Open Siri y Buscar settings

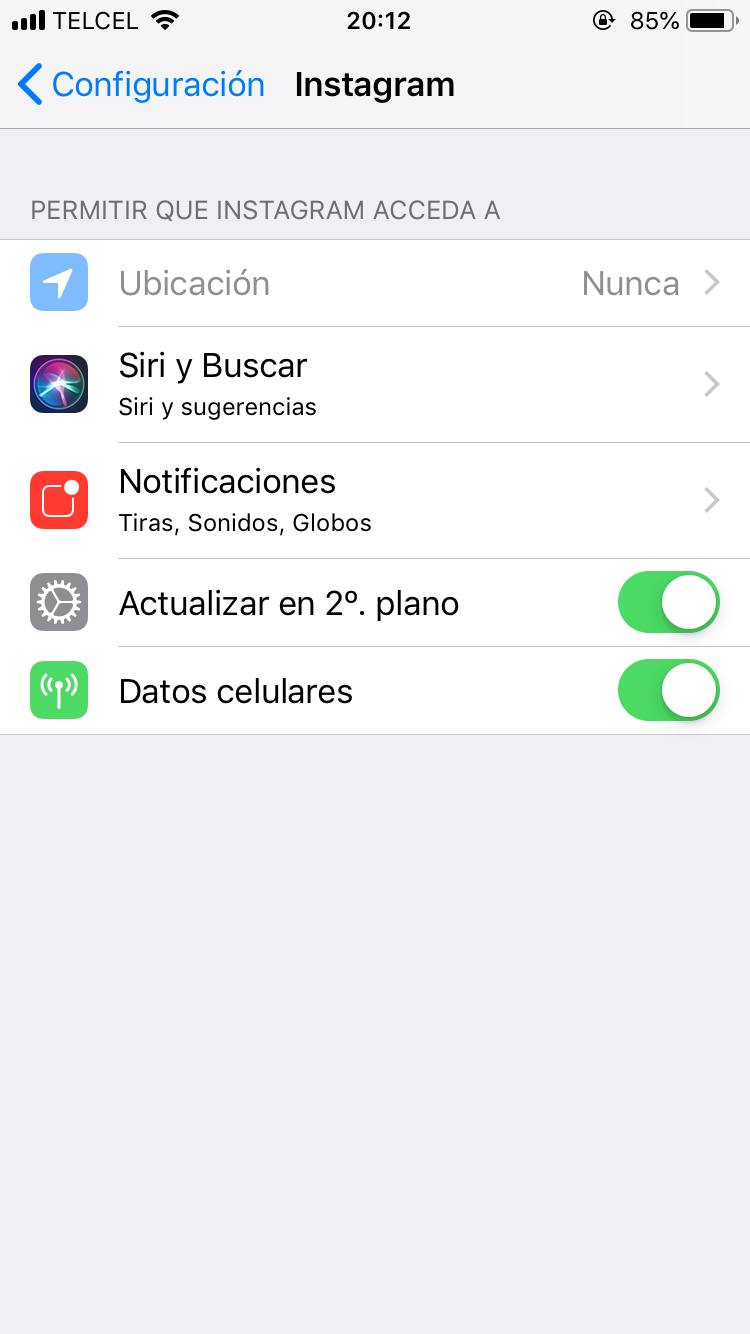pos(375,385)
